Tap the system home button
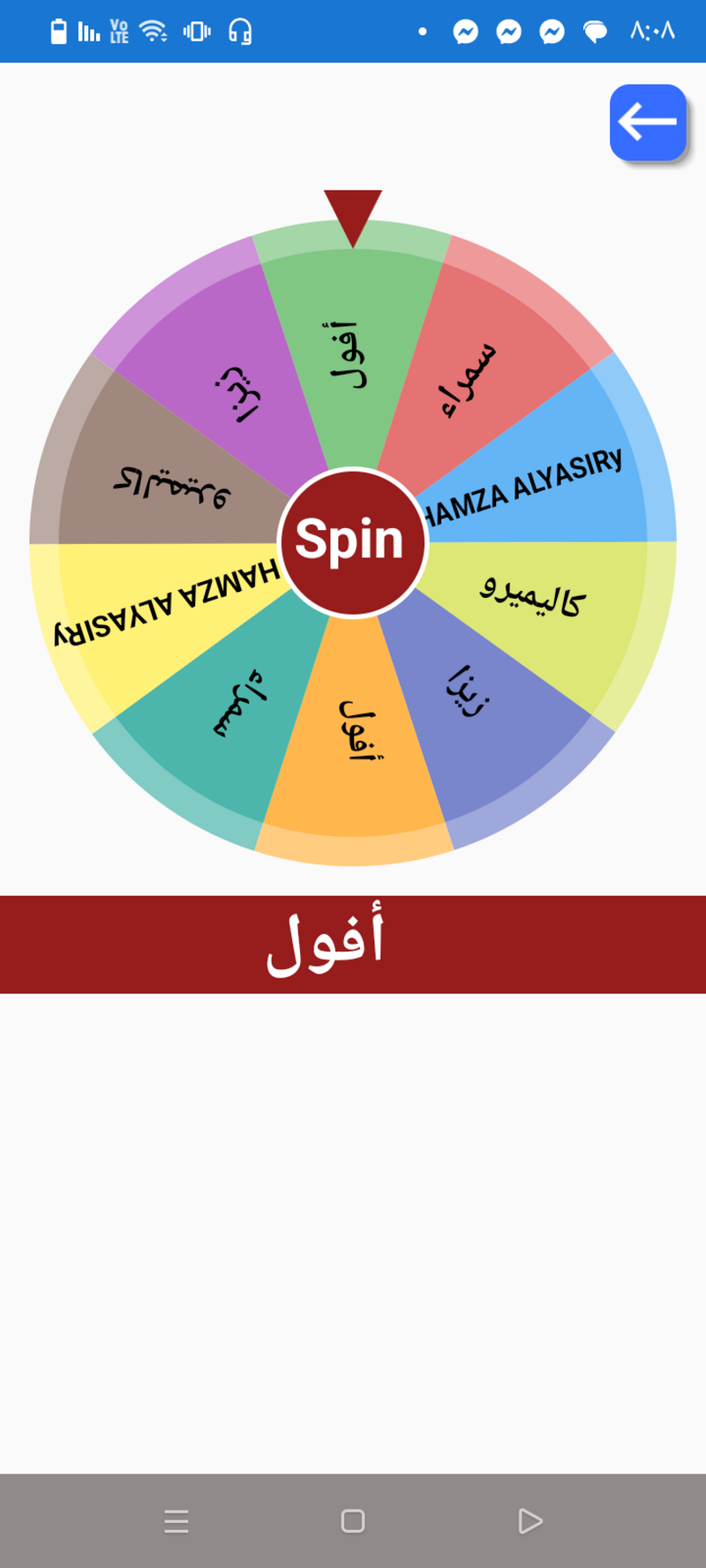Viewport: 706px width, 1568px height. [x=353, y=1520]
